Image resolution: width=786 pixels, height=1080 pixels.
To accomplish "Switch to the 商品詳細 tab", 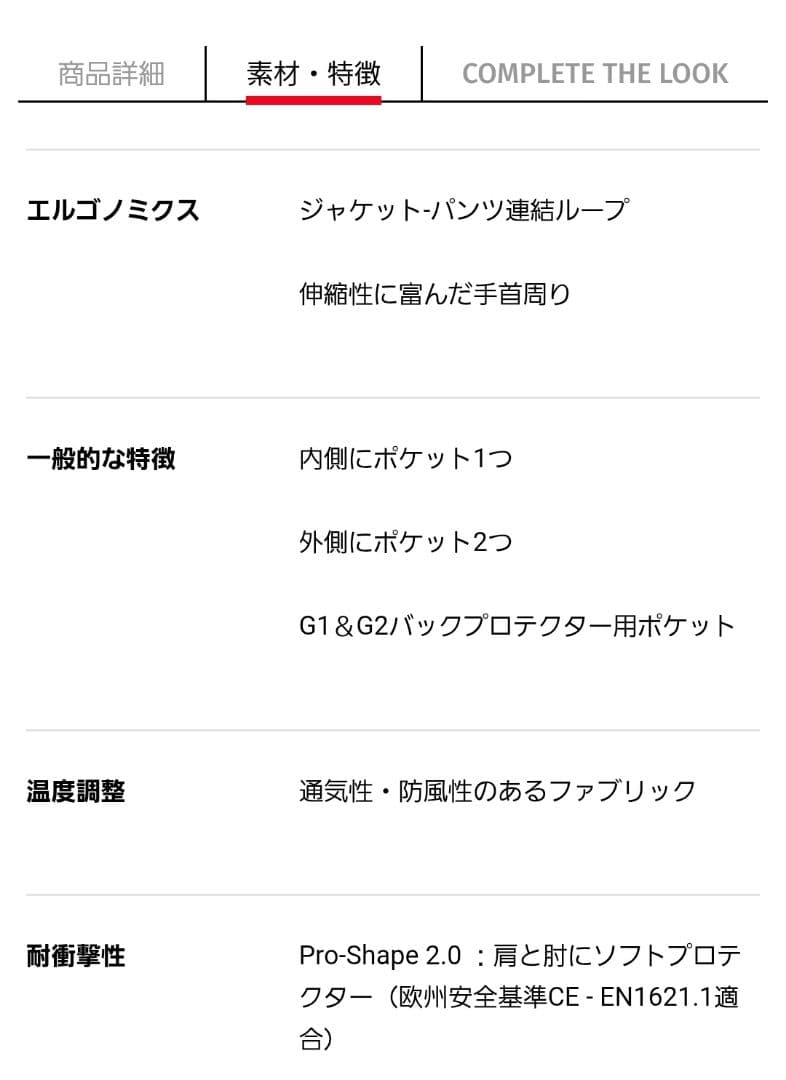I will (x=111, y=74).
